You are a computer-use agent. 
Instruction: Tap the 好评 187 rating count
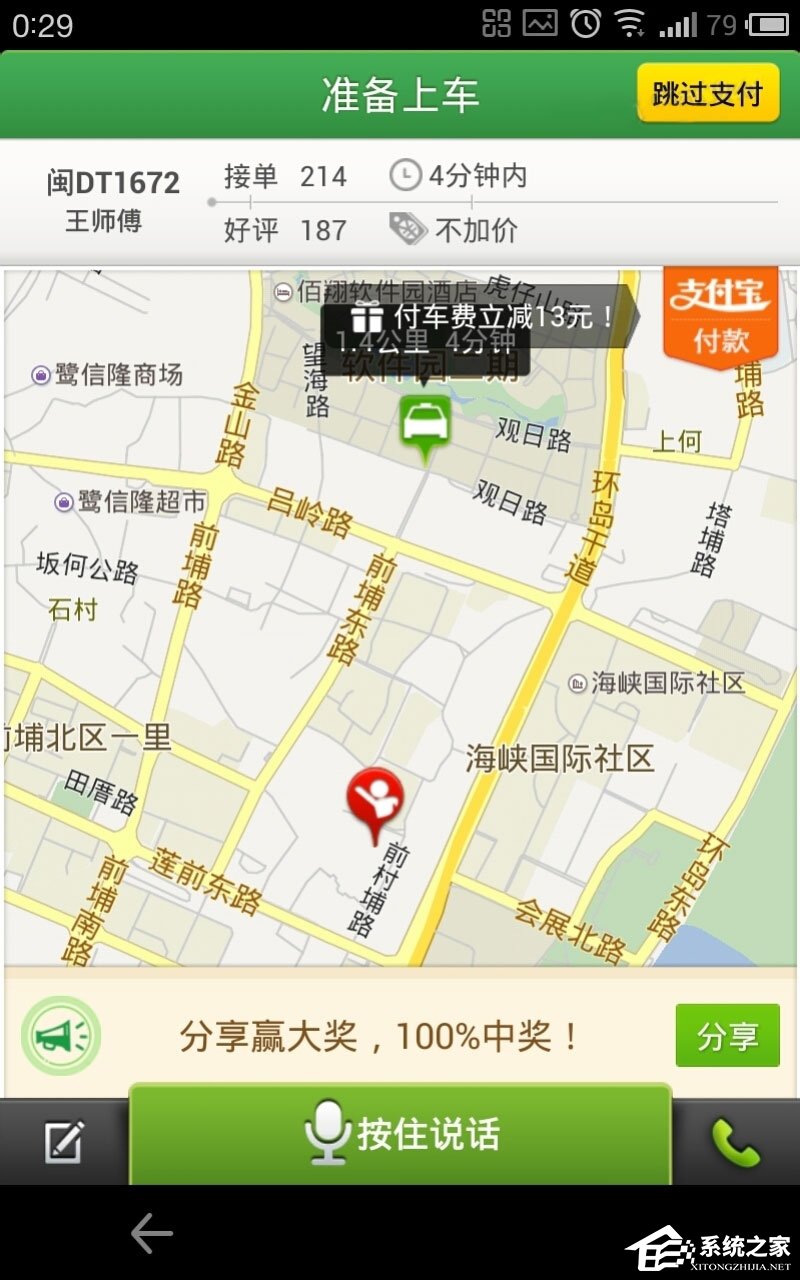click(x=285, y=230)
